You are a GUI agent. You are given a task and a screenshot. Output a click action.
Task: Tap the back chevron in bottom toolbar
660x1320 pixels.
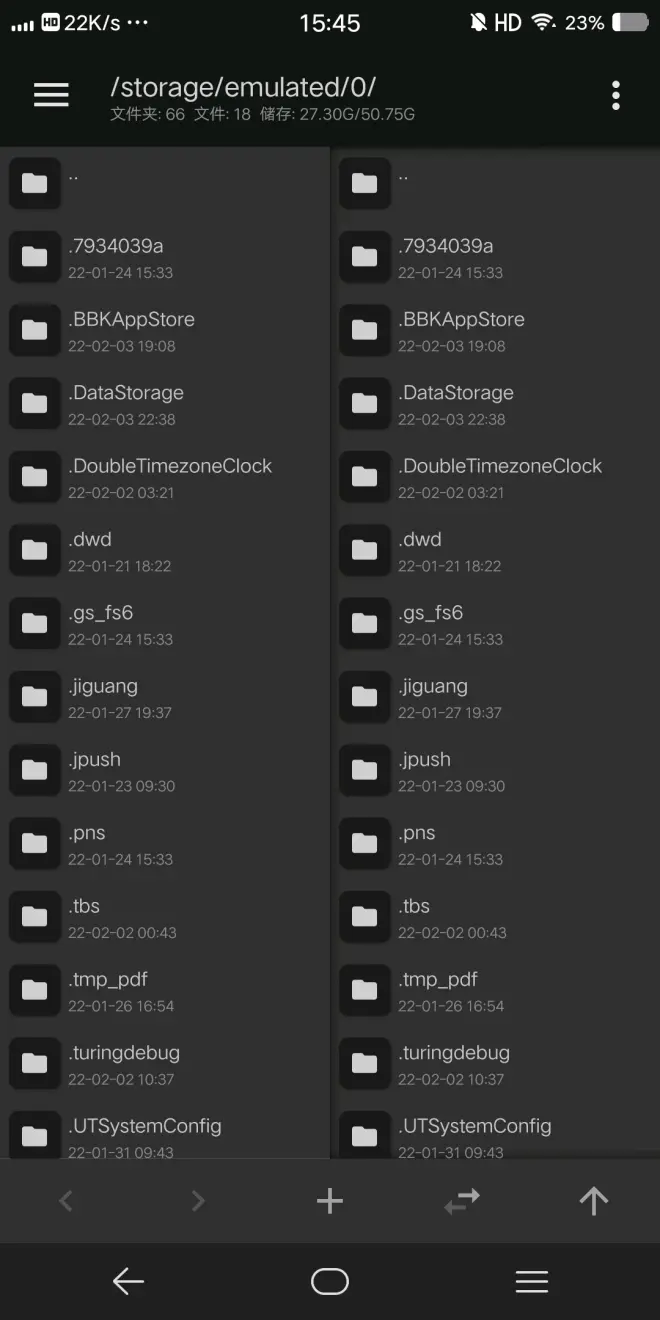click(66, 1201)
